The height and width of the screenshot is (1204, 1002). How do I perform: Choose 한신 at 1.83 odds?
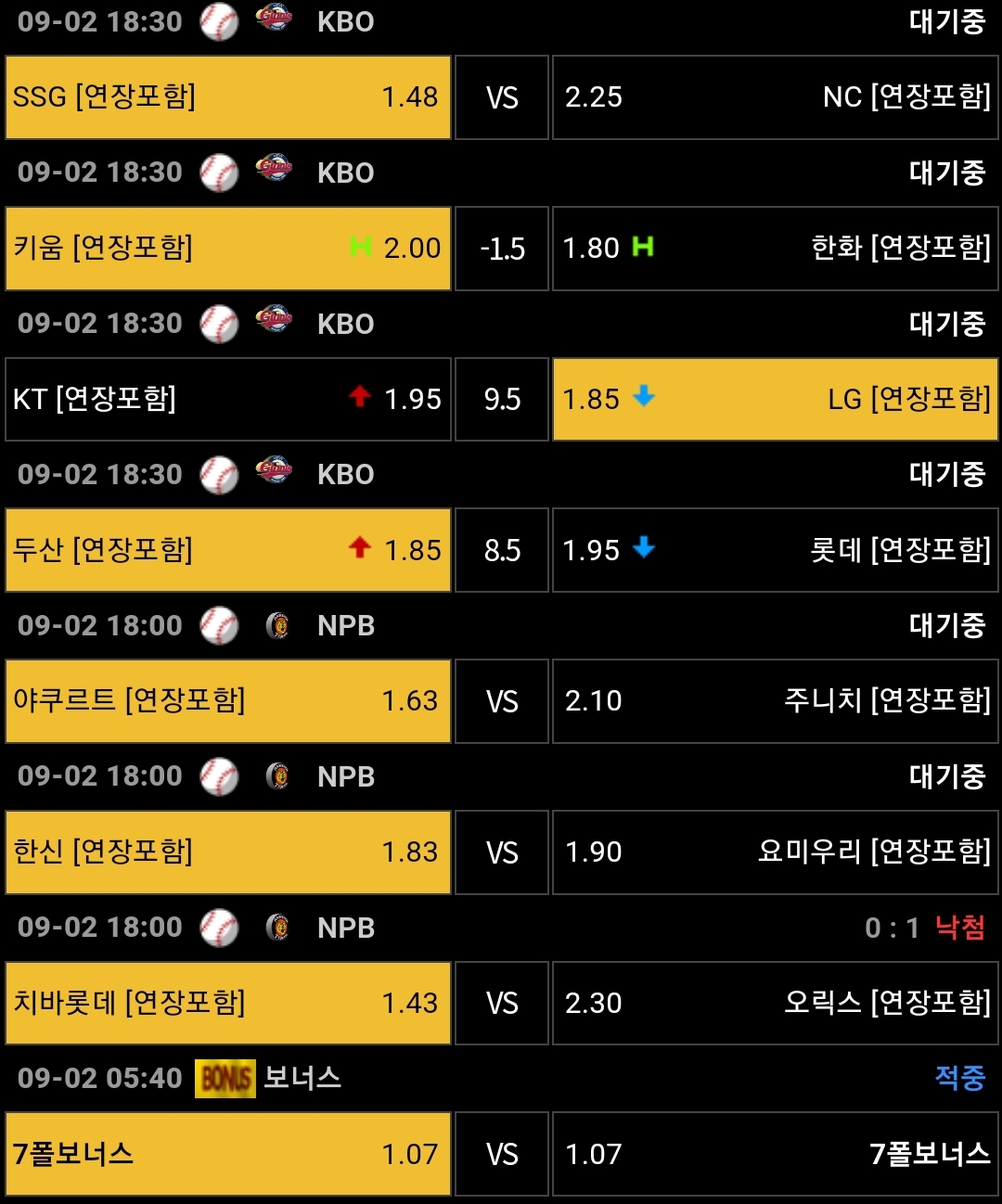click(x=228, y=852)
